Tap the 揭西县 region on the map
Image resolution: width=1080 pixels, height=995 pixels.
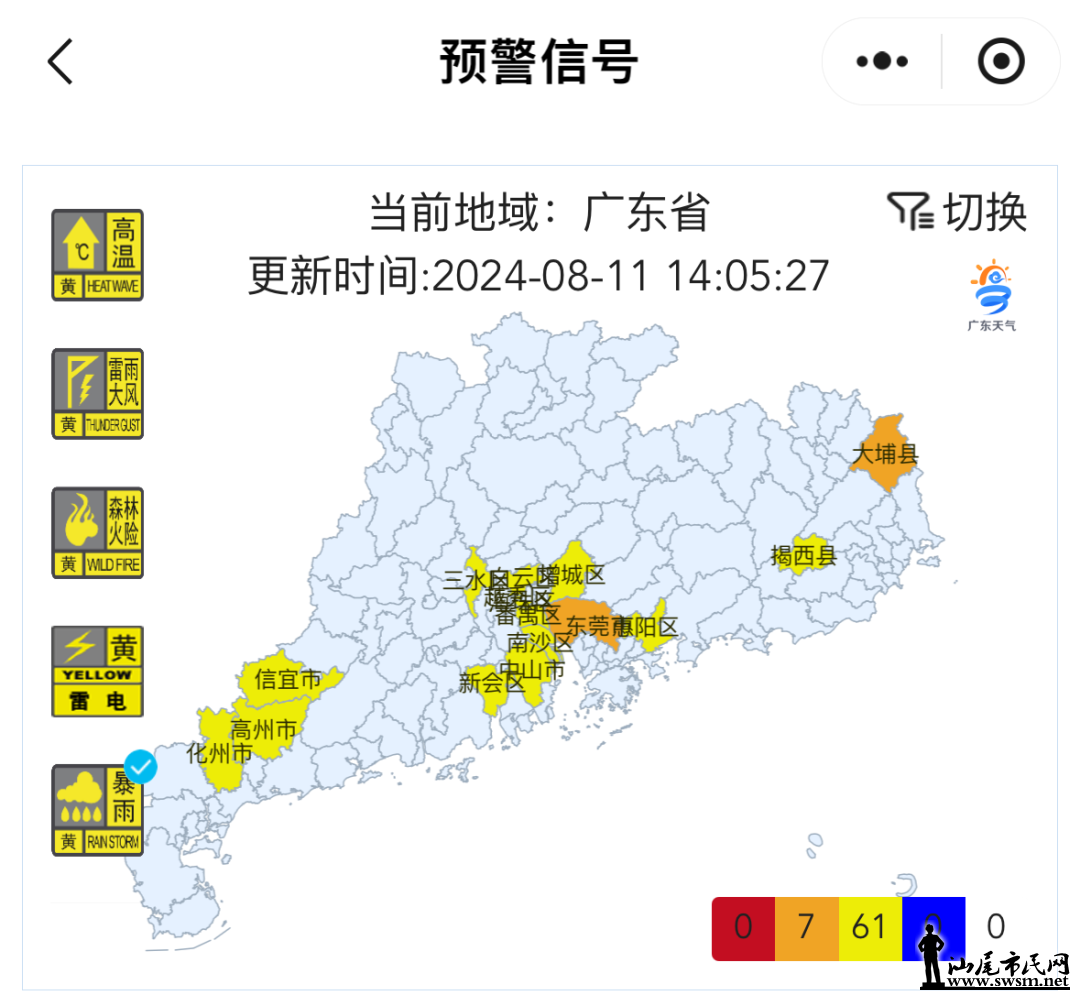pos(803,555)
